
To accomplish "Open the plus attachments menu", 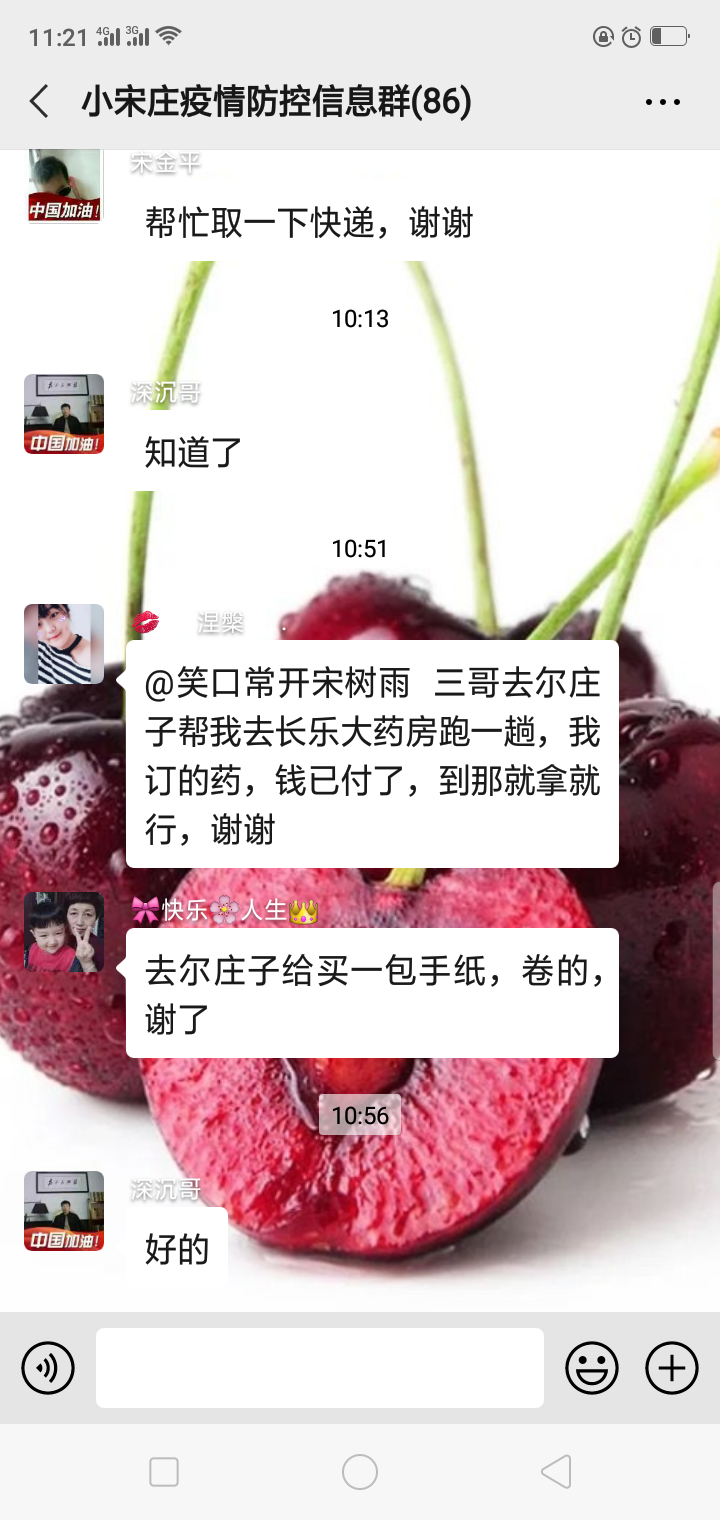I will click(x=671, y=1367).
